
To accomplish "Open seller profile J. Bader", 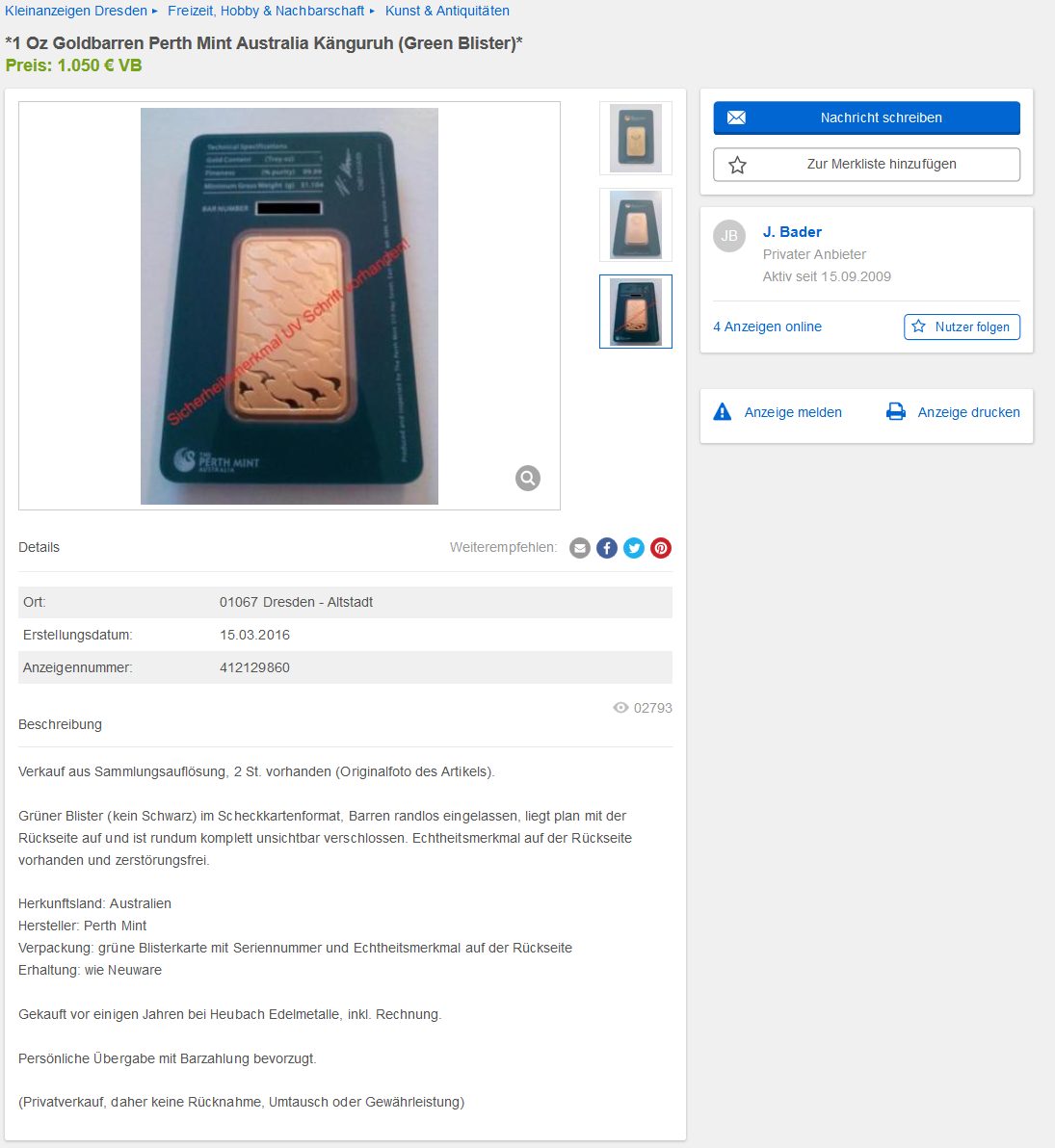I will (x=792, y=232).
